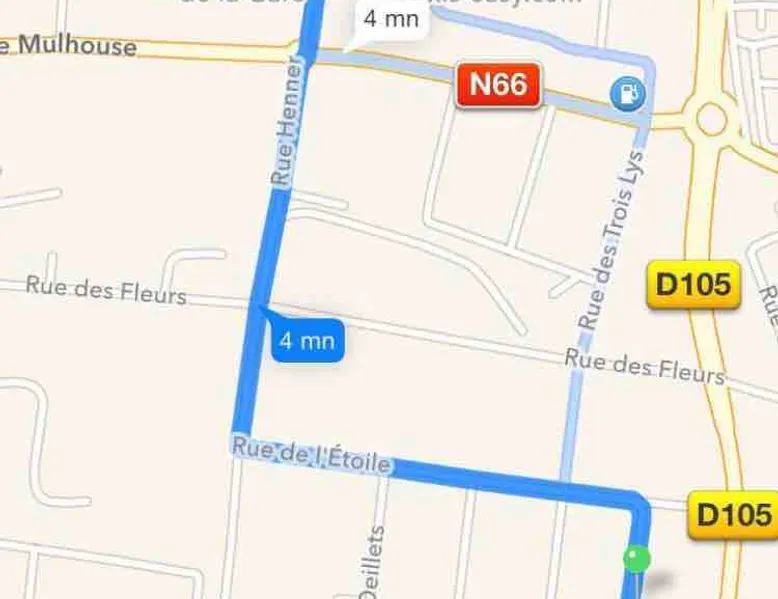Select the white 4 mn alternate route label
The image size is (778, 599).
390,20
